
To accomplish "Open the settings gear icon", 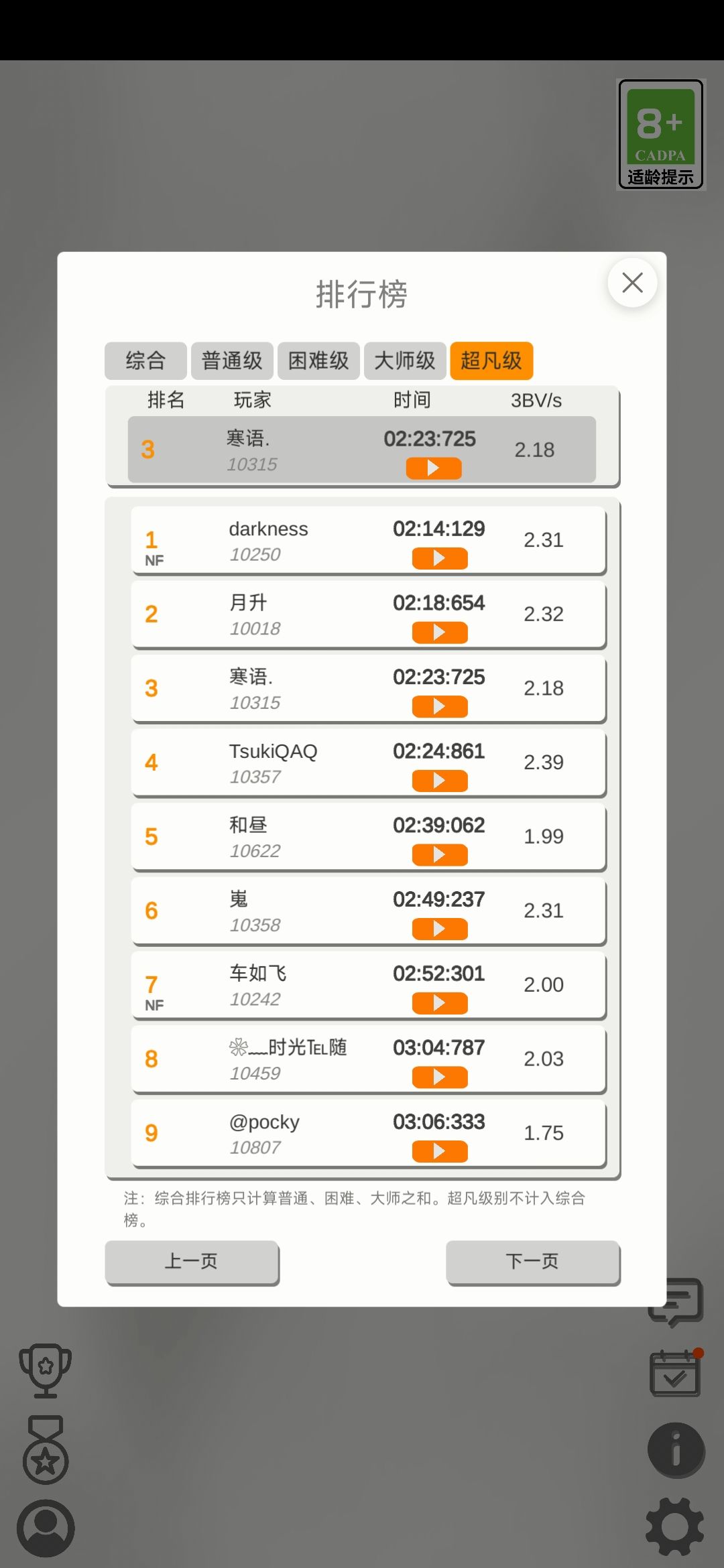I will click(x=675, y=1518).
